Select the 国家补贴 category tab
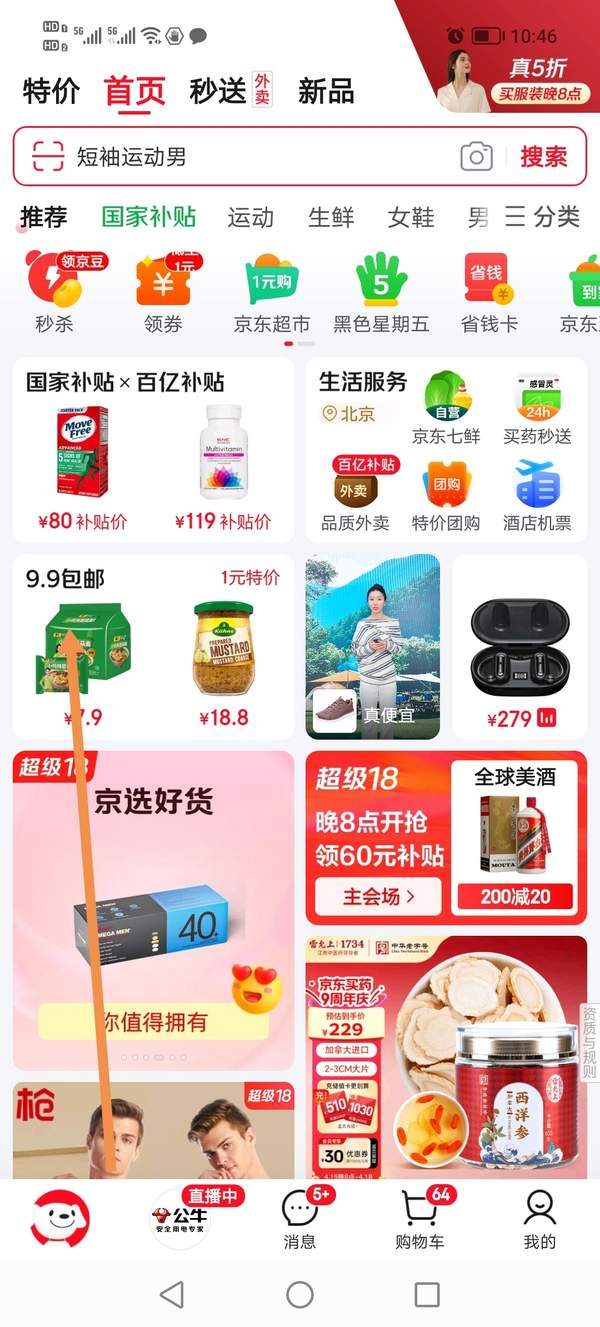This screenshot has height=1327, width=600. (149, 217)
